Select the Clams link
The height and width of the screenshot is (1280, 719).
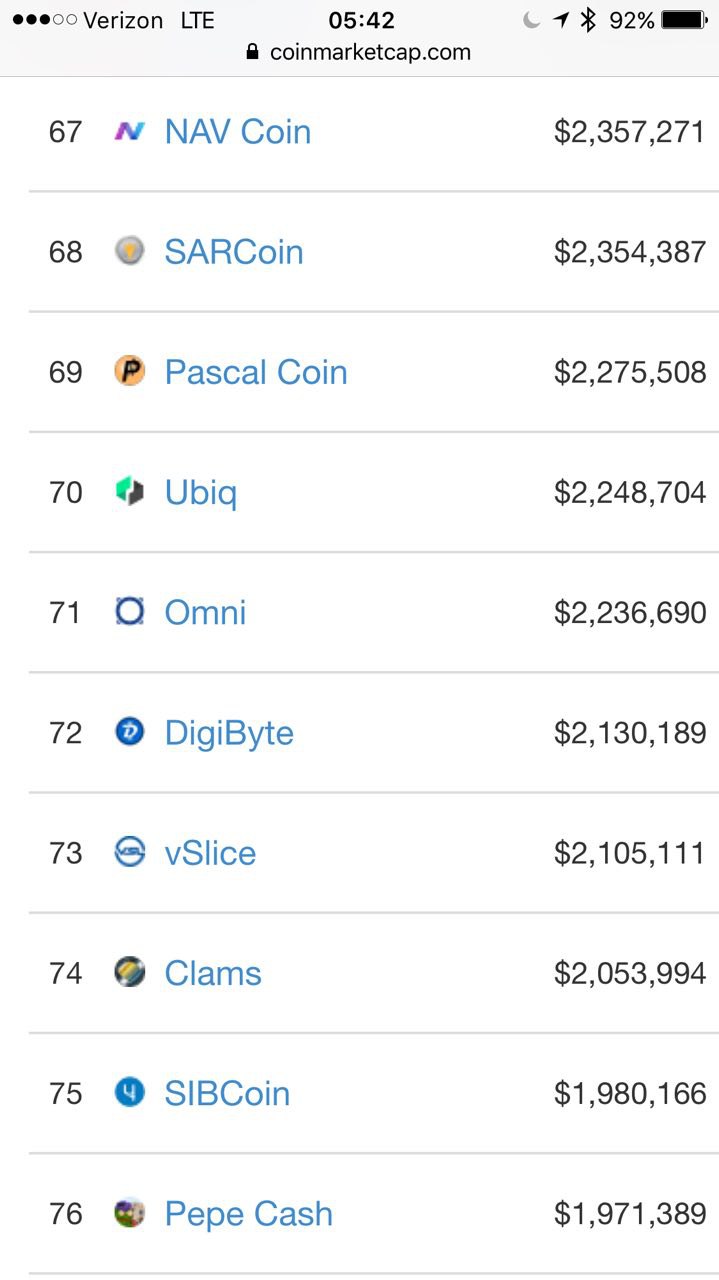pyautogui.click(x=213, y=973)
